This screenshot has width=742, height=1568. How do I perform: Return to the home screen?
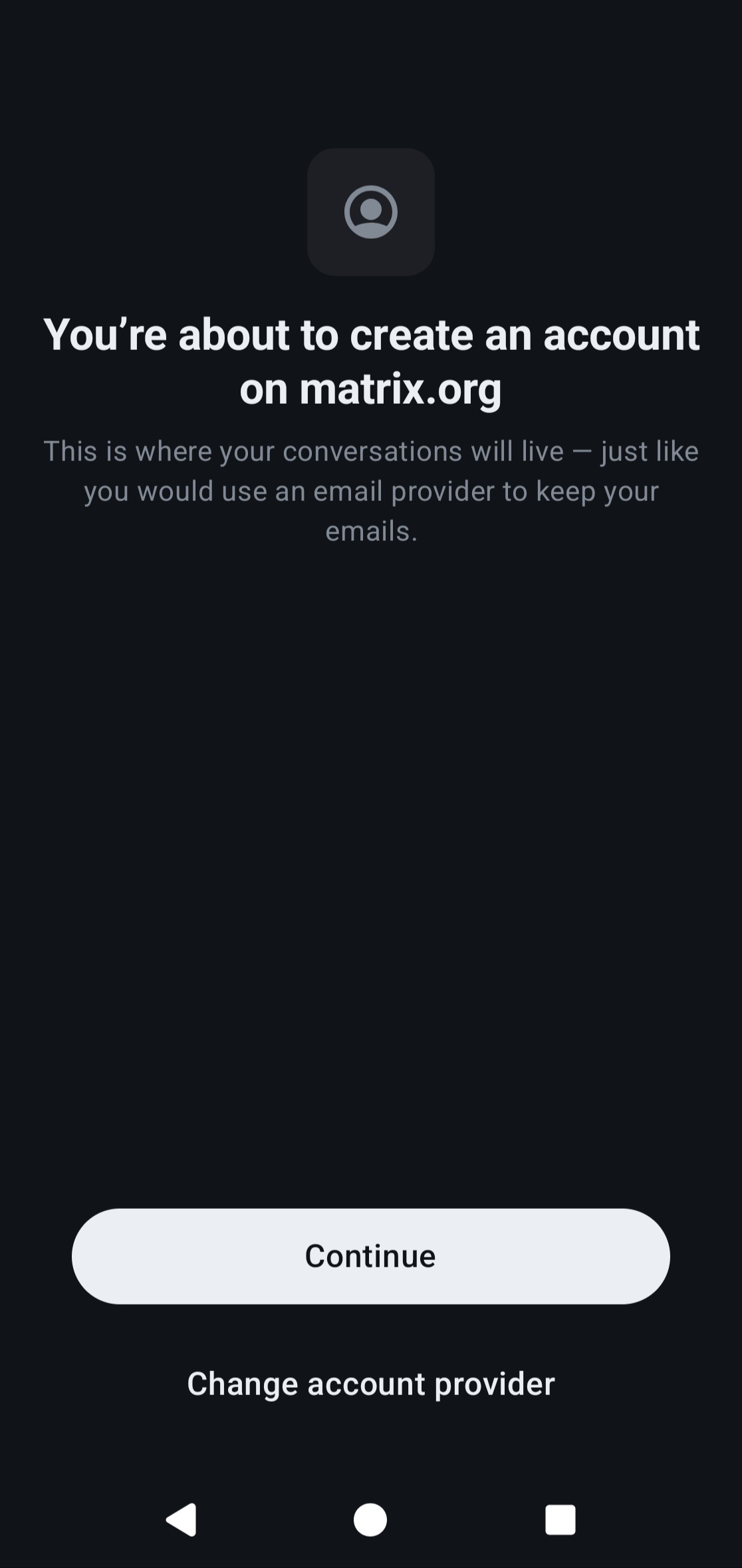pyautogui.click(x=370, y=1519)
